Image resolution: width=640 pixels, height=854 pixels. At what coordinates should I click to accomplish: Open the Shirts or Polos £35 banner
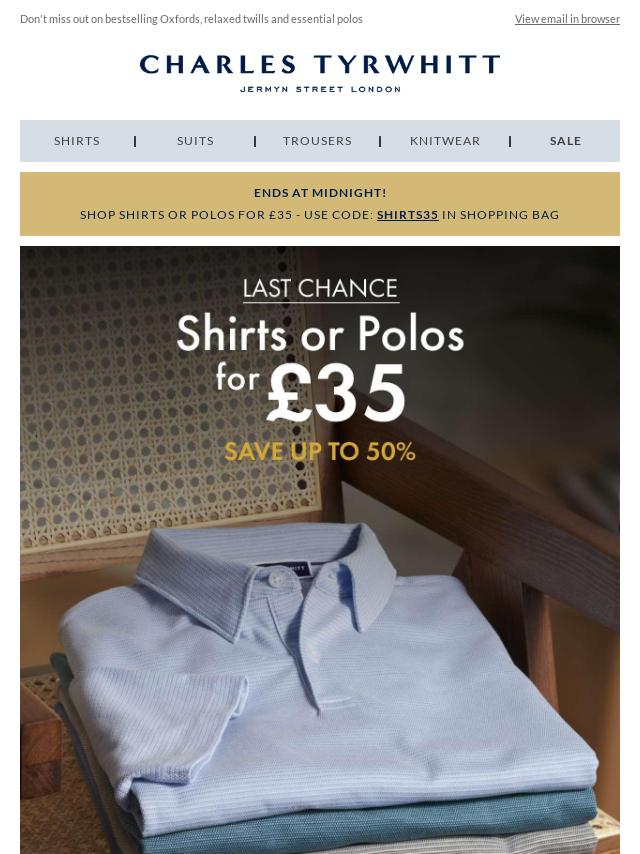tap(320, 548)
